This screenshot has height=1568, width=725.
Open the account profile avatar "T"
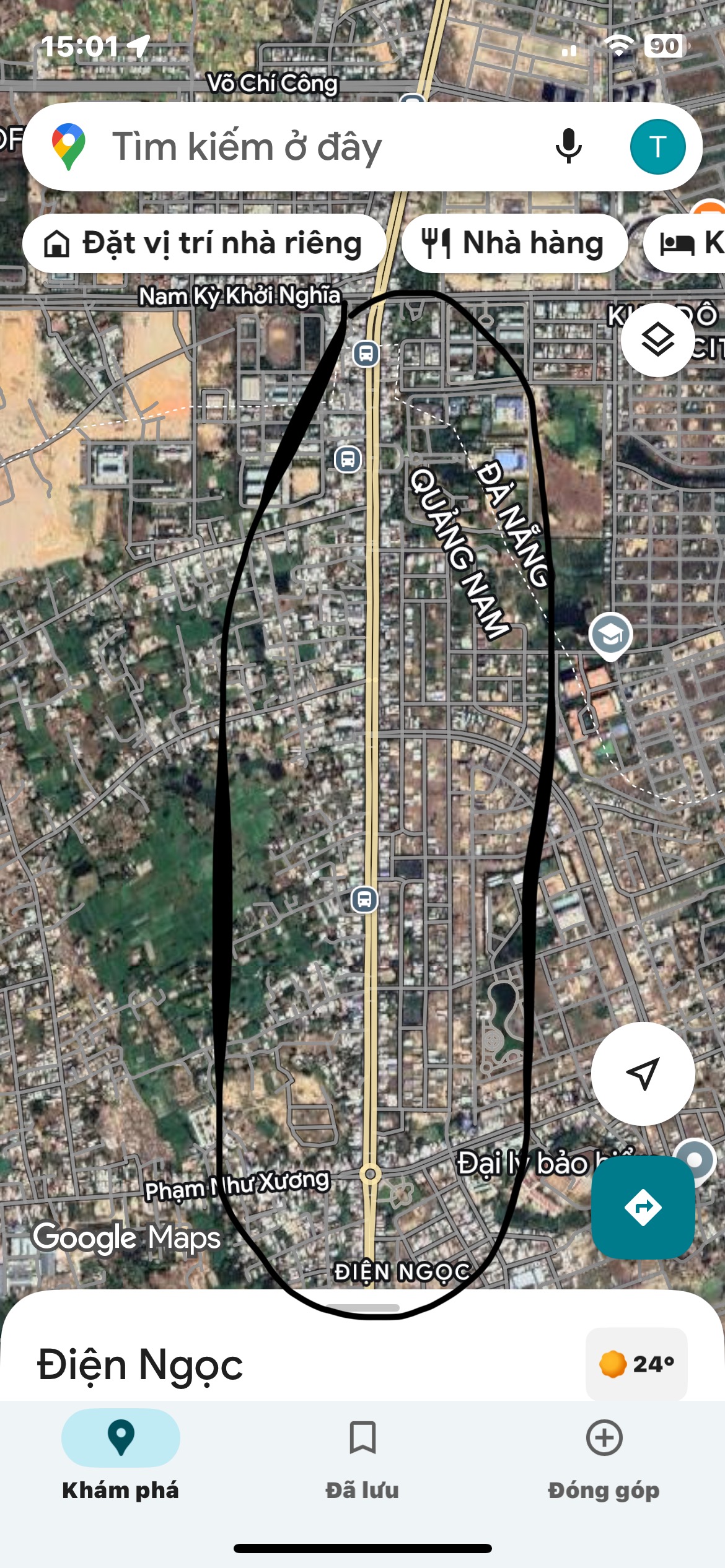coord(657,147)
